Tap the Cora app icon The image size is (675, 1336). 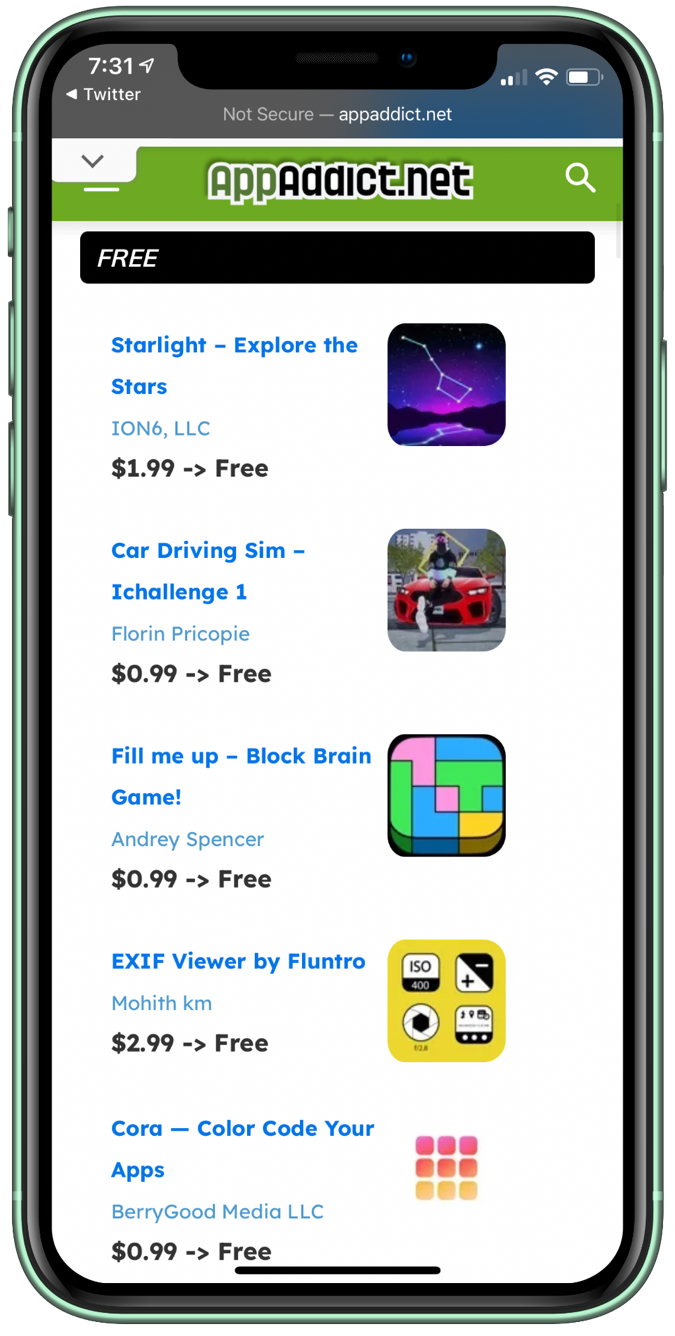pyautogui.click(x=446, y=1167)
